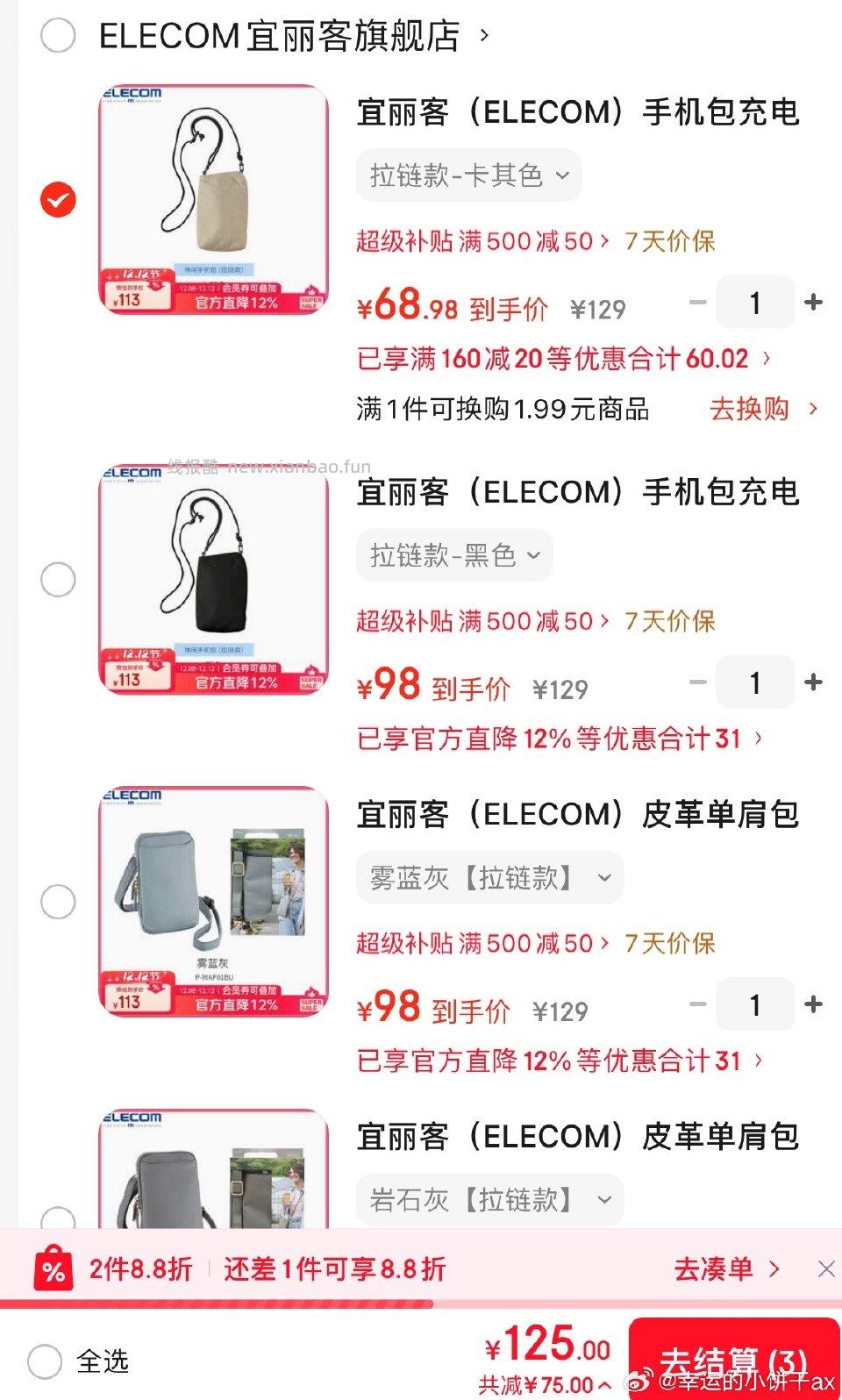Click the 去换购 exchange purchase link
This screenshot has height=1400, width=842.
coord(749,409)
